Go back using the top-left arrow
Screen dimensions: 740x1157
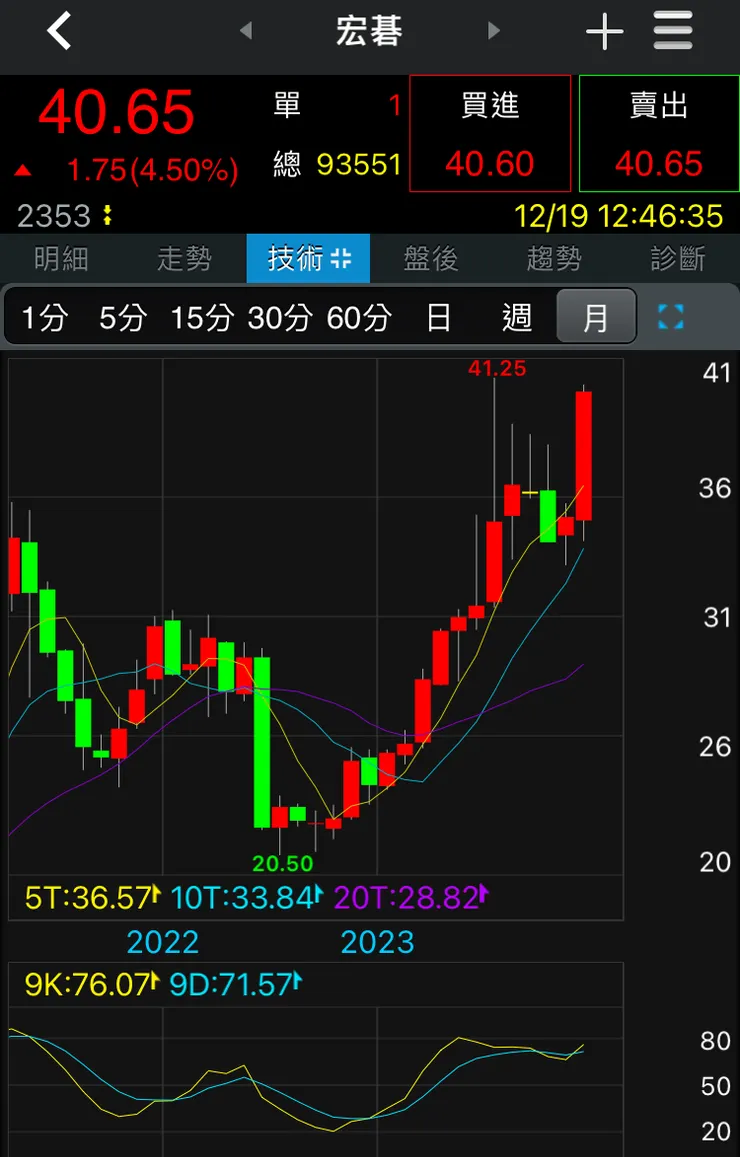(60, 32)
